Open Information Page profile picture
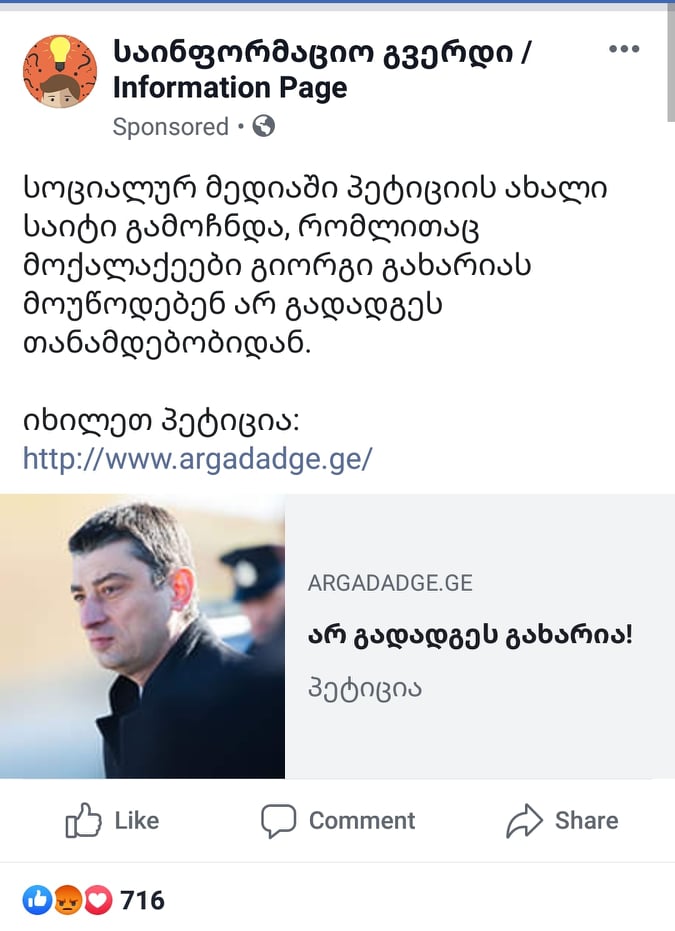This screenshot has width=675, height=931. (60, 71)
